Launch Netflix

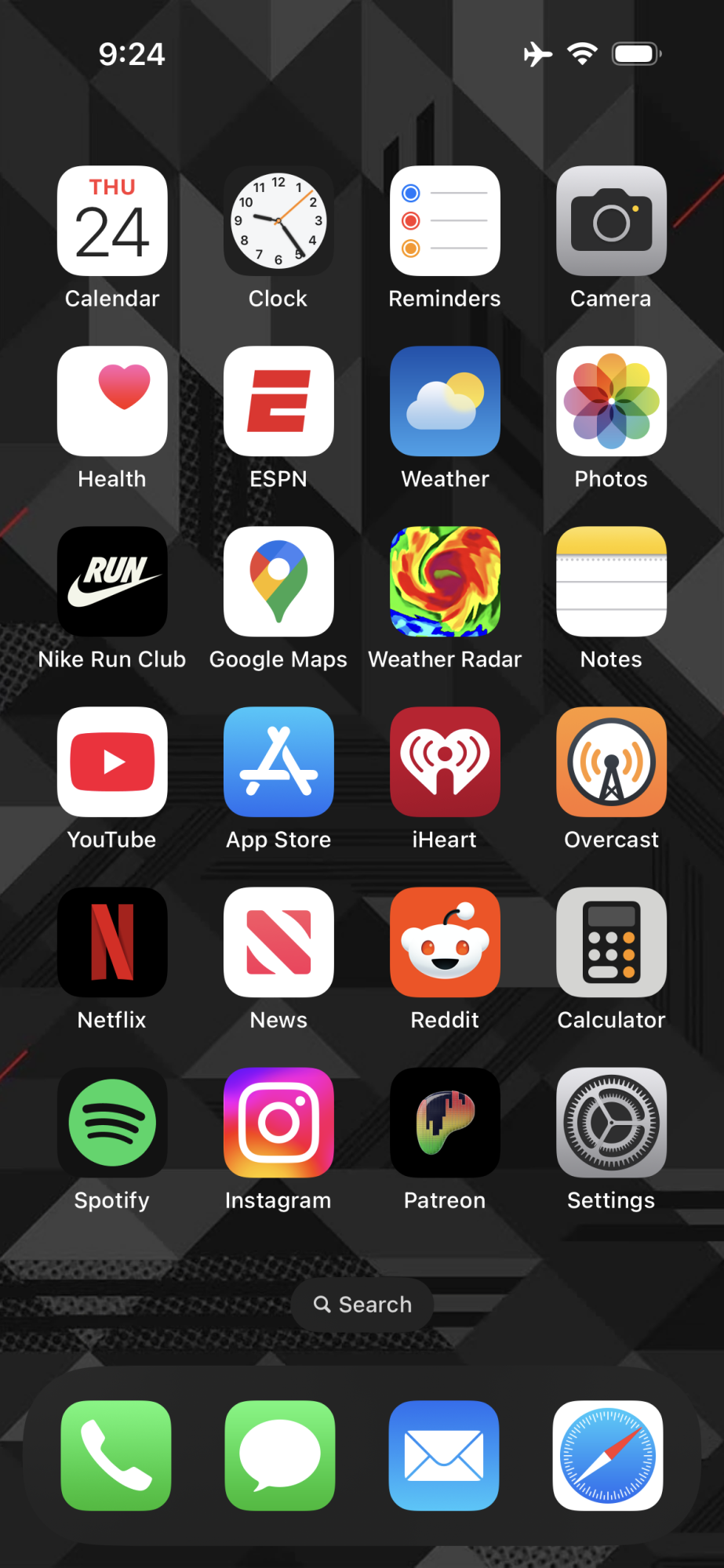tap(112, 942)
